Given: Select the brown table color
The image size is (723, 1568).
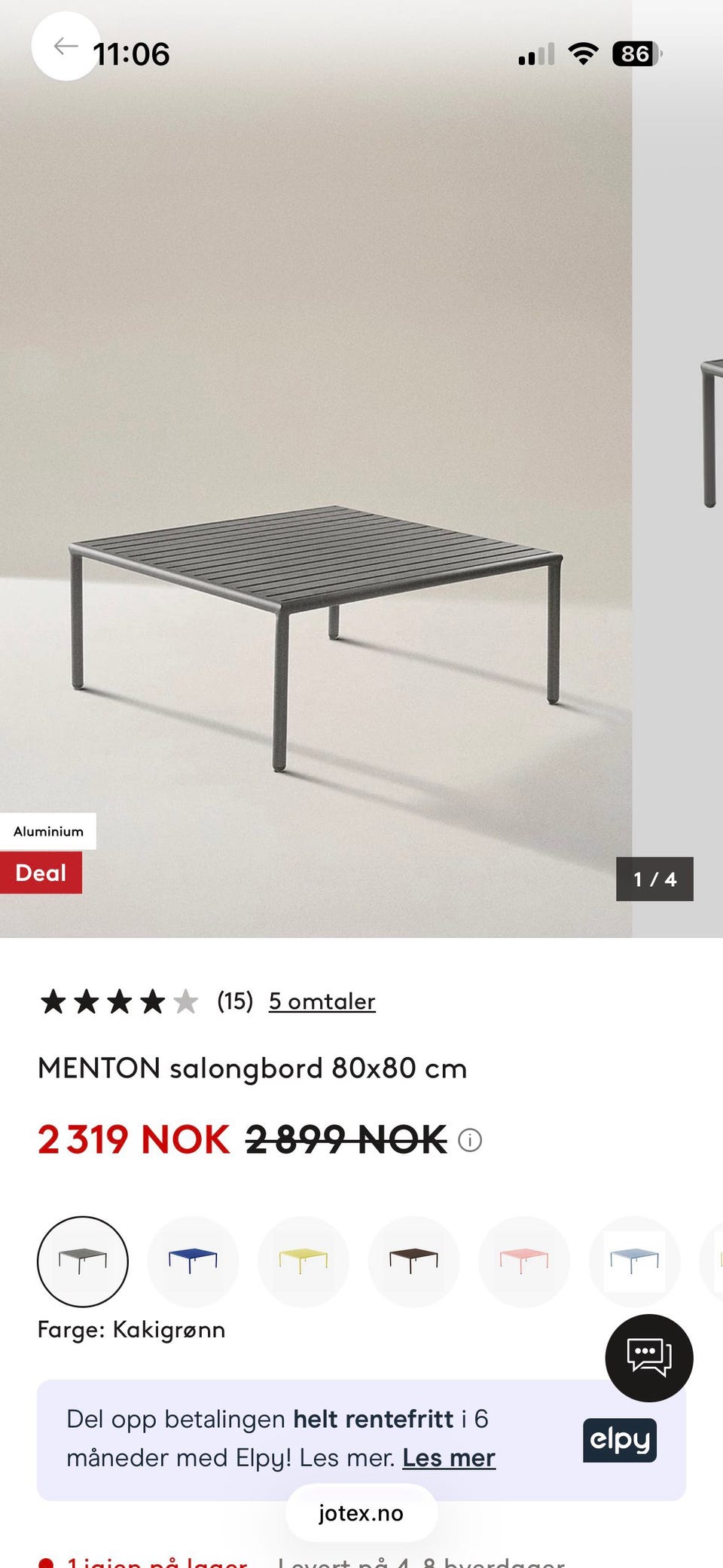Looking at the screenshot, I should point(413,1261).
